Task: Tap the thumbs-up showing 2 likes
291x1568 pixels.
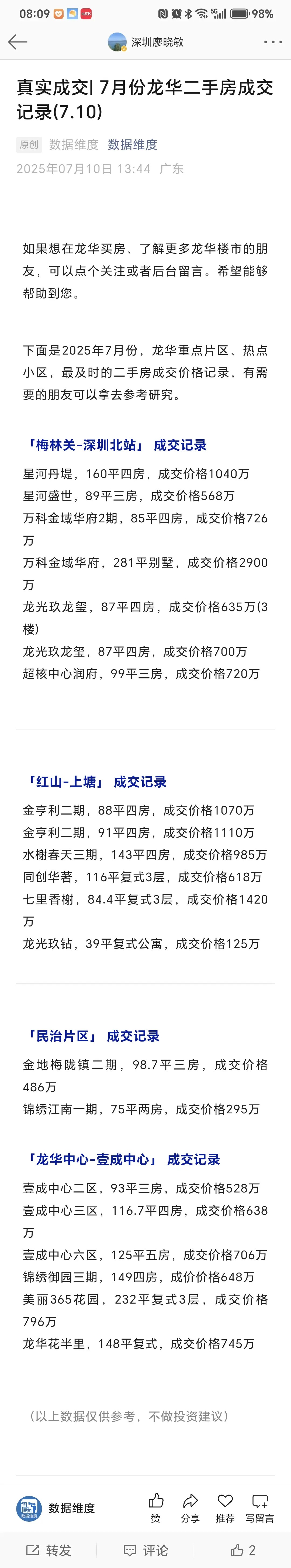Action: [x=243, y=1550]
